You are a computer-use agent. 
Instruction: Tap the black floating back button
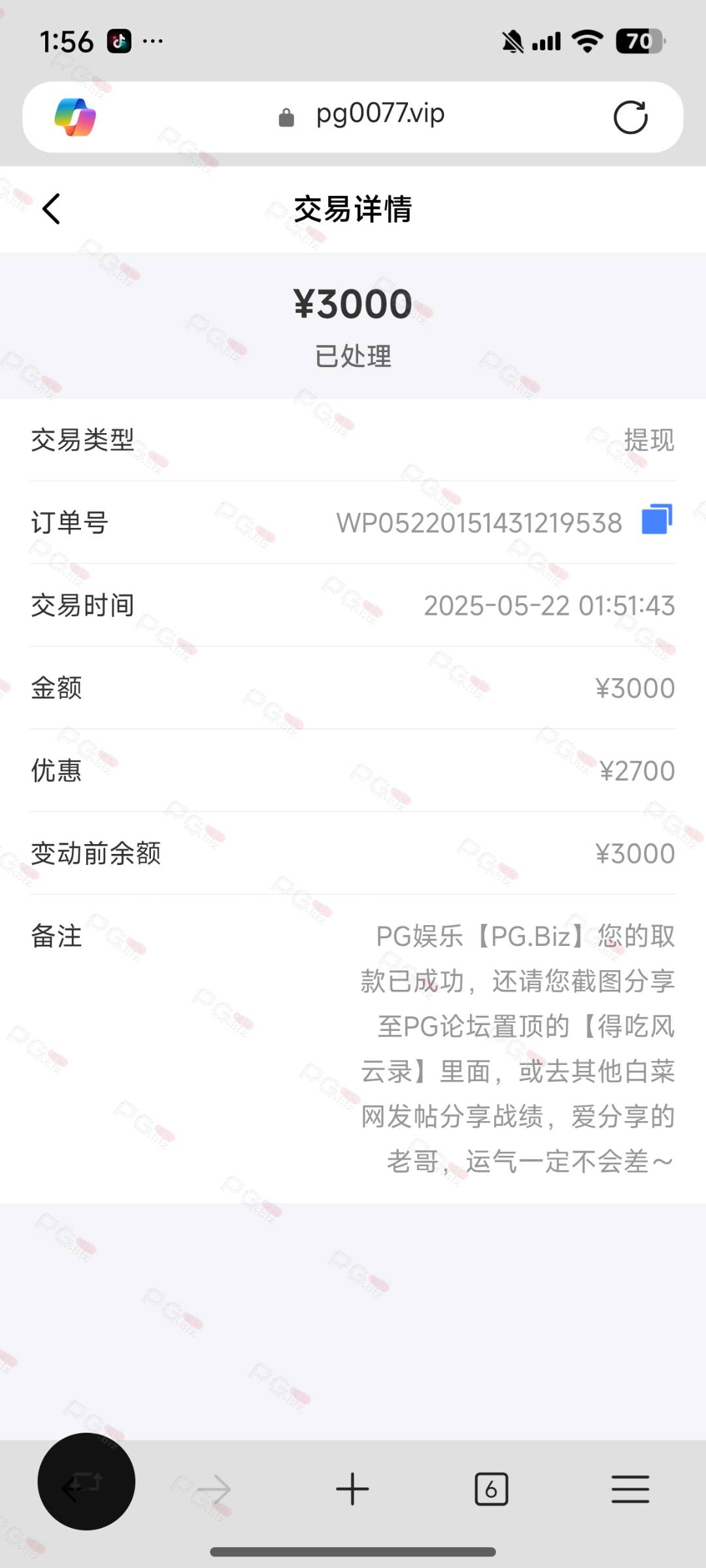[x=86, y=1481]
